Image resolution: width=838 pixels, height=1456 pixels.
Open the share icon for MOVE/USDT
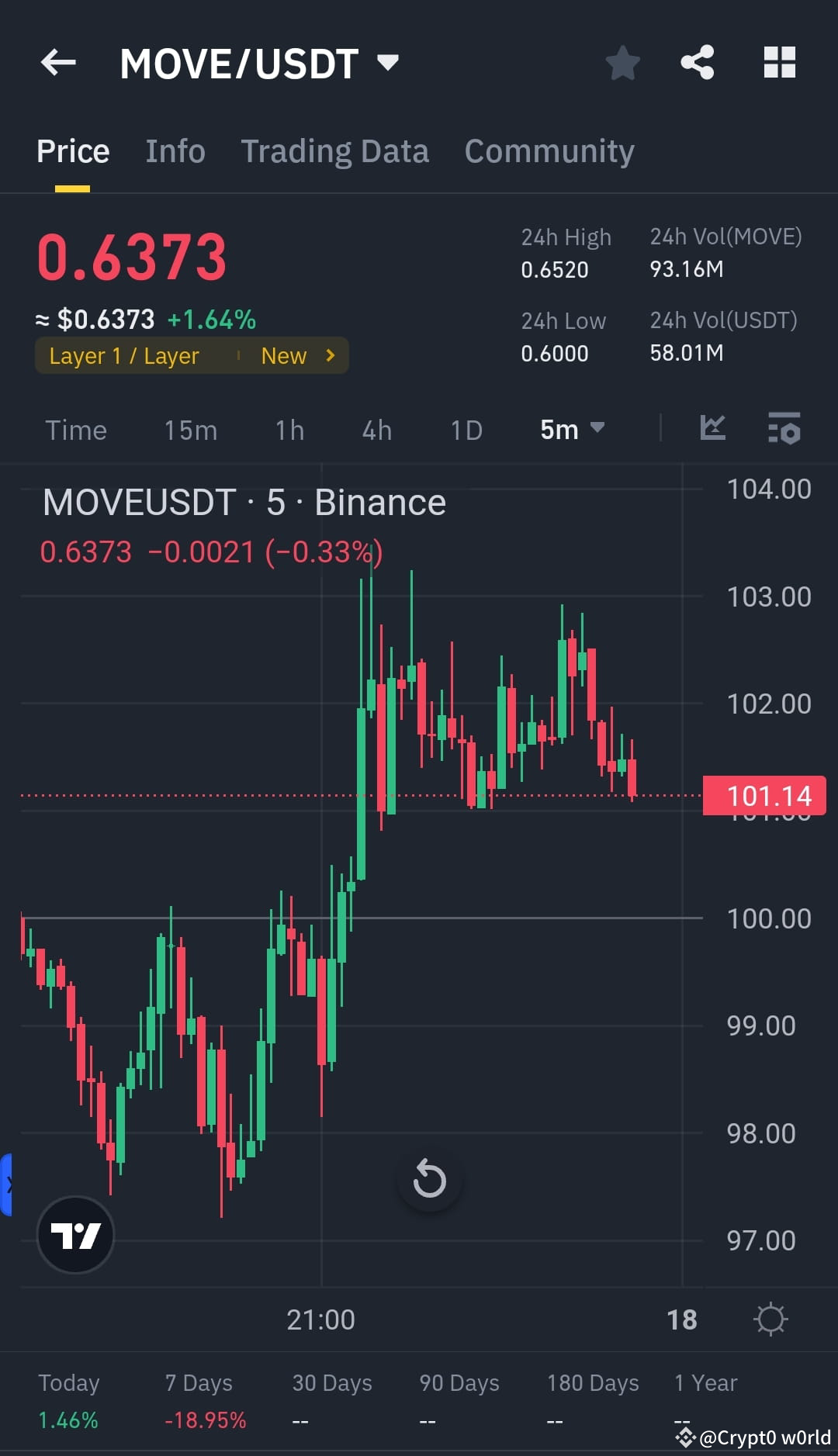pyautogui.click(x=698, y=63)
